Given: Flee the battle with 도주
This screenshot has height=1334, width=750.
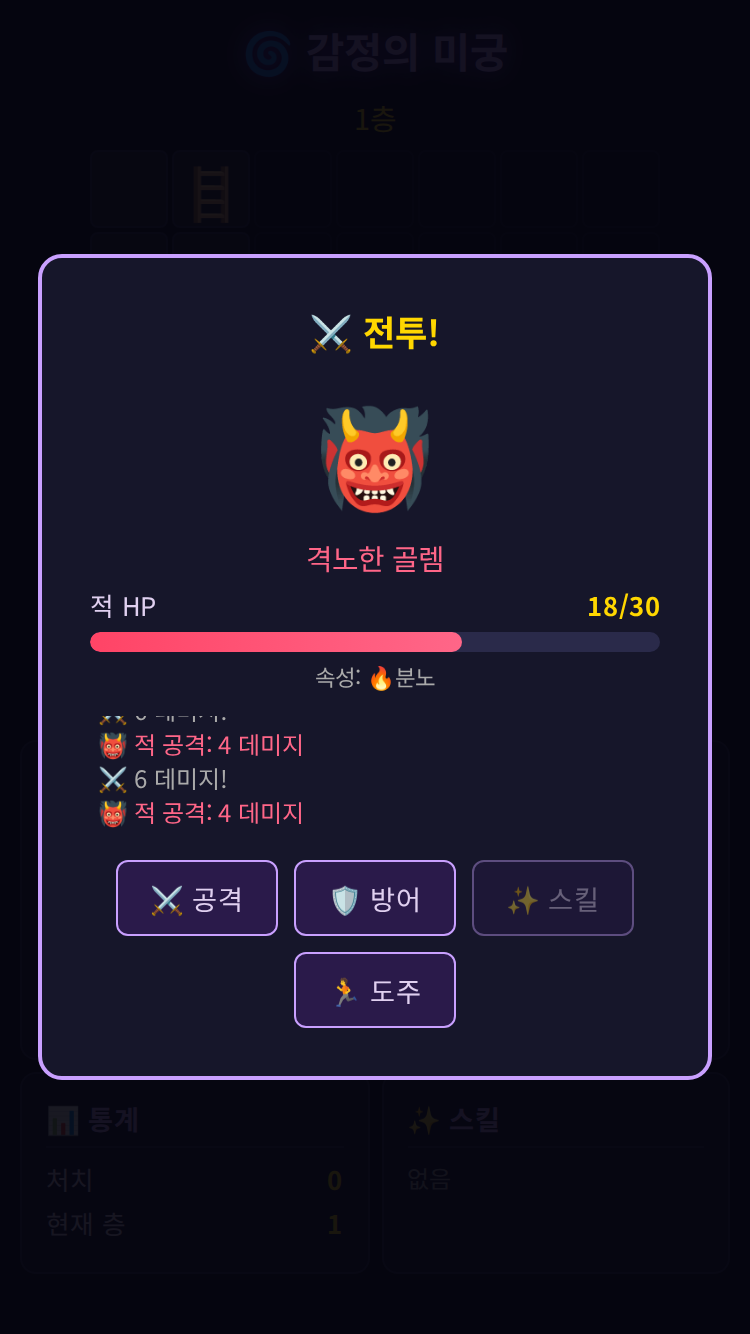Looking at the screenshot, I should point(375,990).
